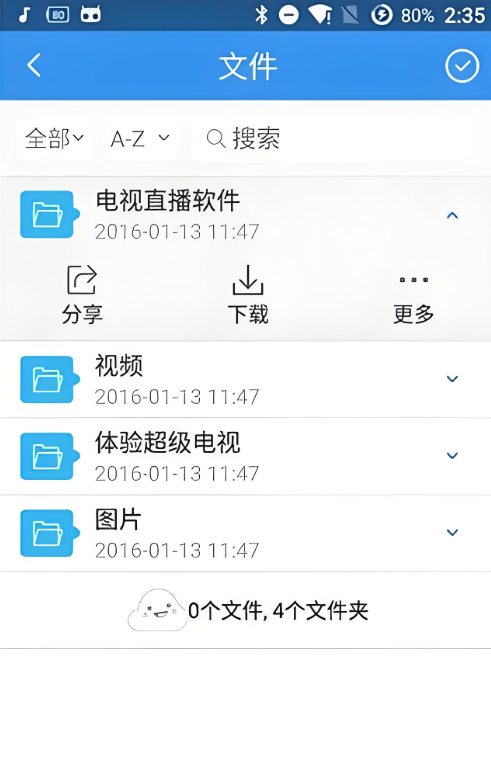491x765 pixels.
Task: Go back using the top-left arrow
Action: click(x=34, y=65)
